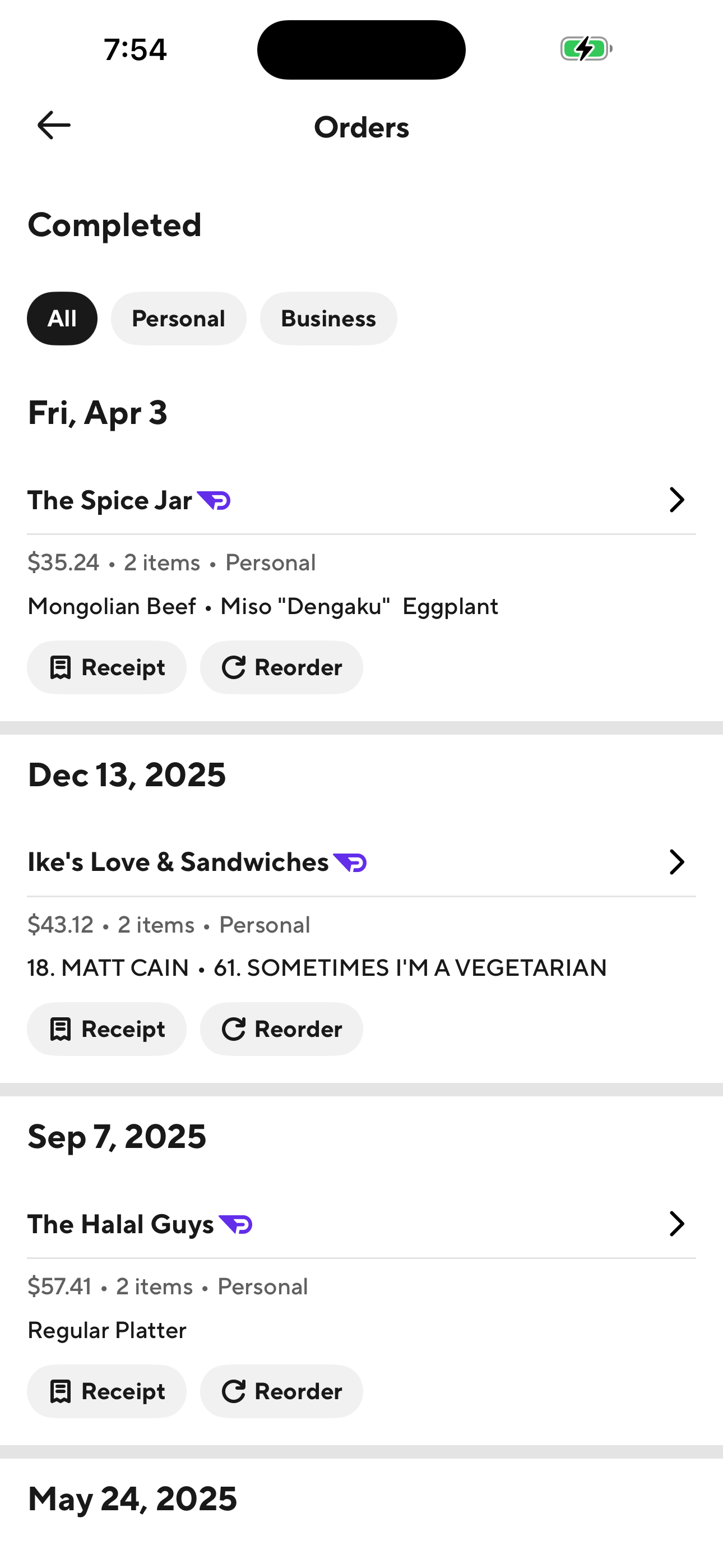The width and height of the screenshot is (723, 1568).
Task: Click the Reorder icon for Ike's Love & Sandwiches
Action: coord(234,1029)
